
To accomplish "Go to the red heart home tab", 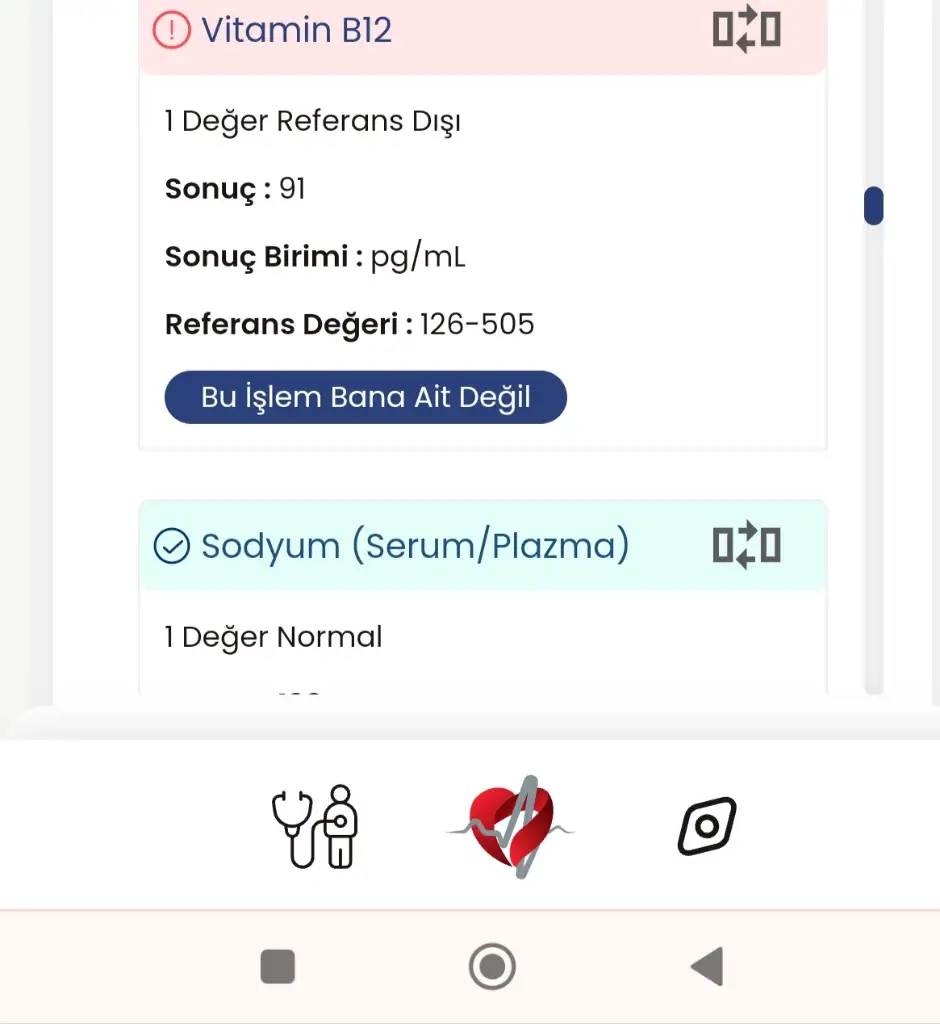I will [511, 826].
